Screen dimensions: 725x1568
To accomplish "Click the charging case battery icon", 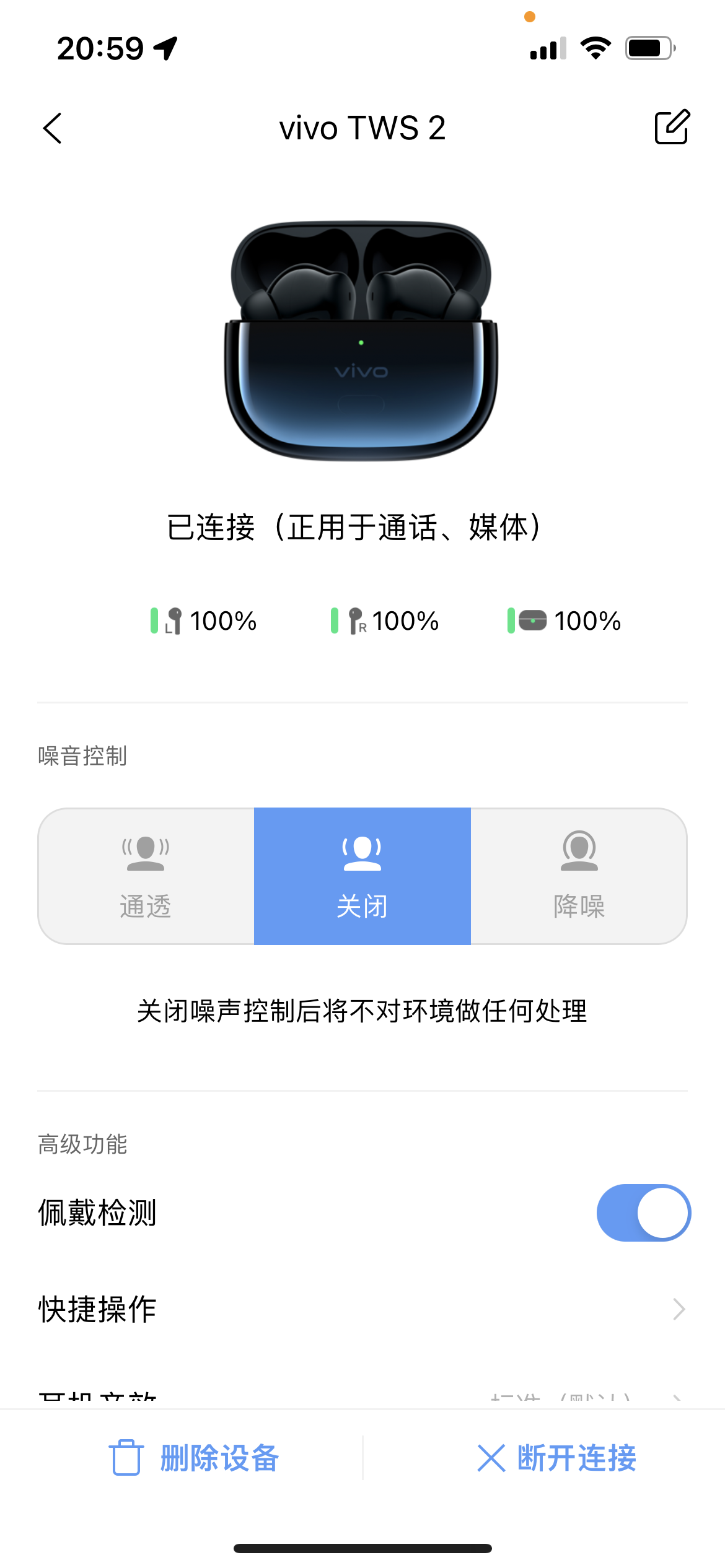I will [x=532, y=620].
